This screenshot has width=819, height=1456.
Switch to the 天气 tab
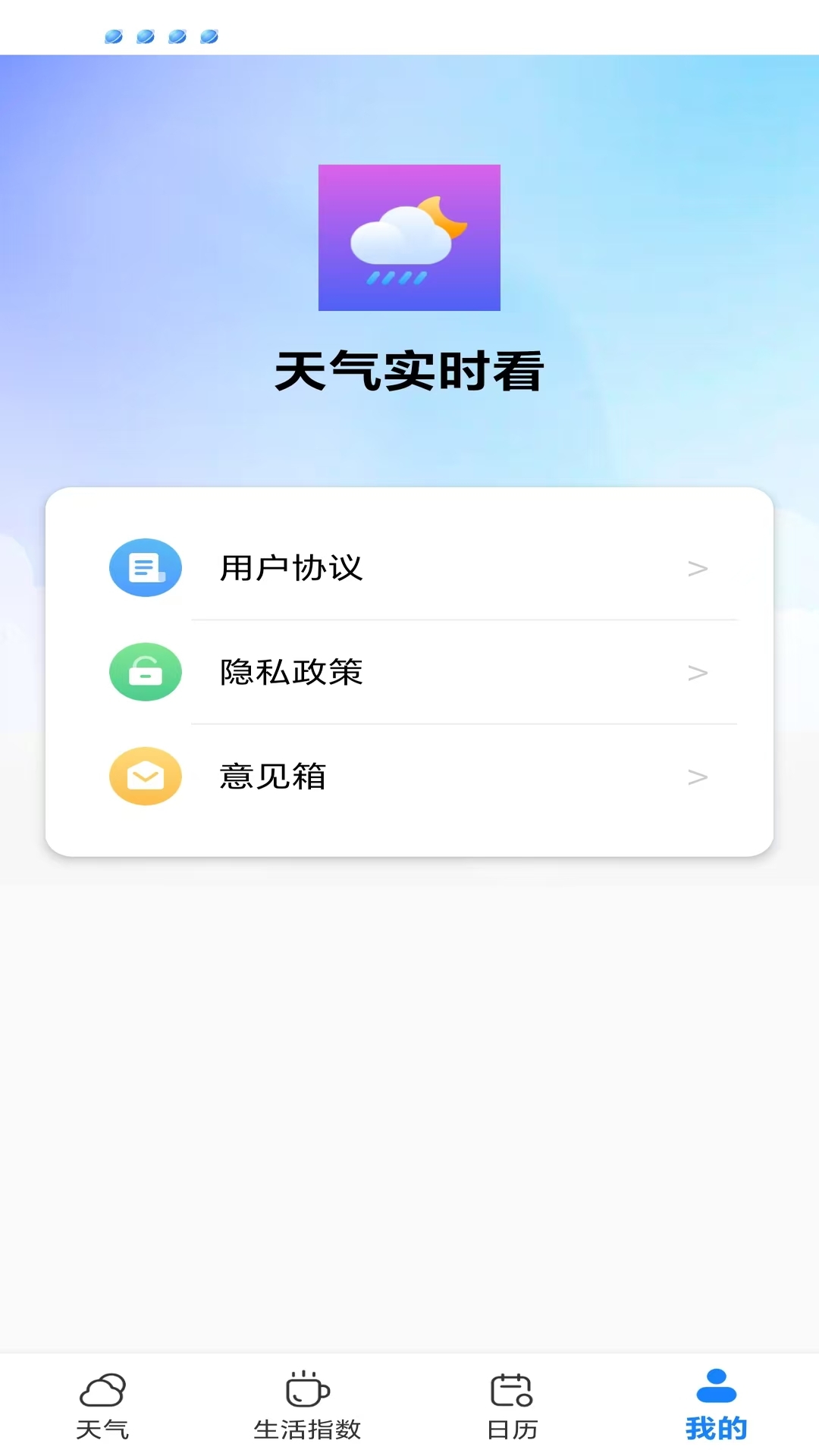104,1410
